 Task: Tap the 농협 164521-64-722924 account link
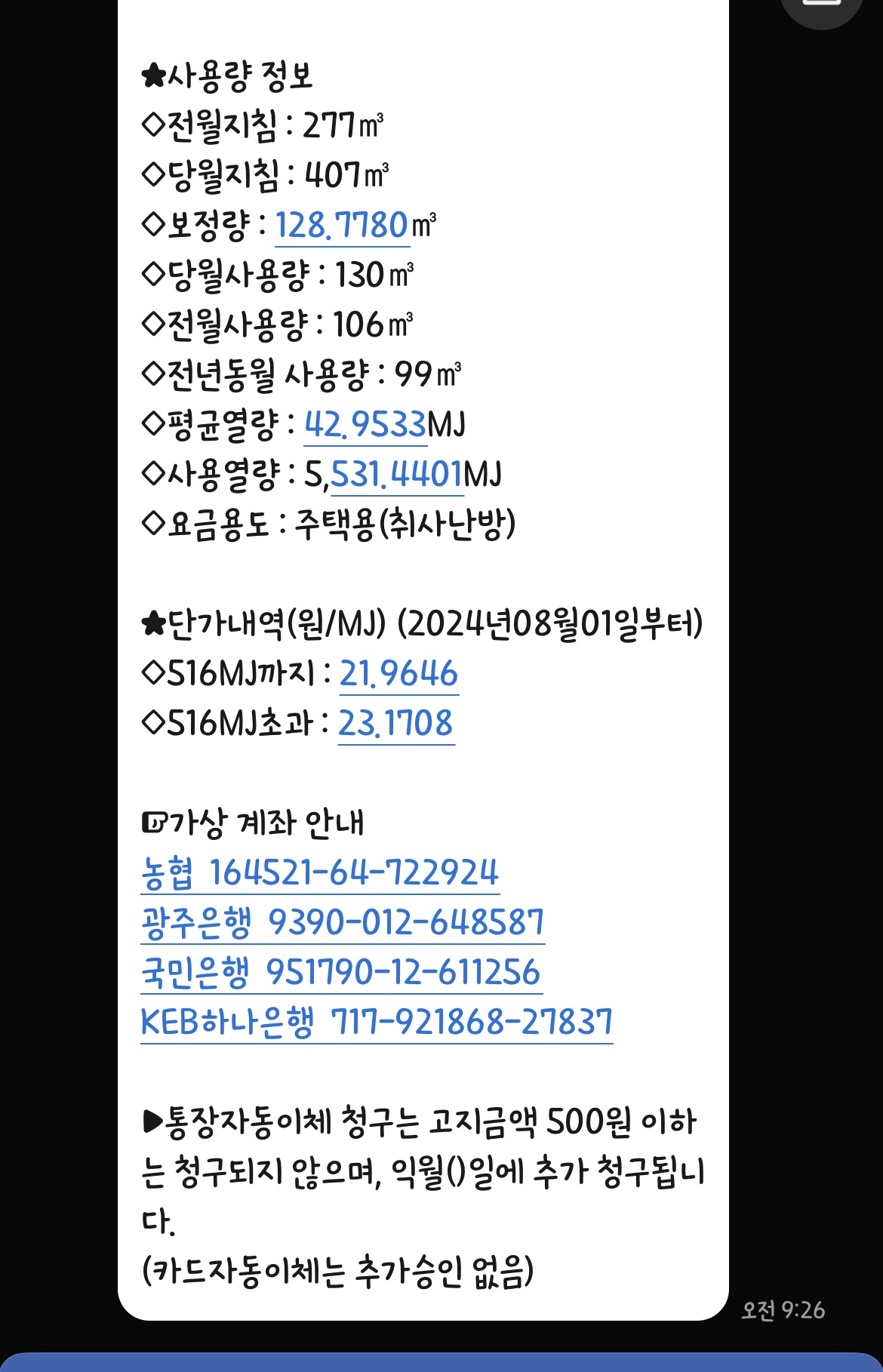pyautogui.click(x=319, y=873)
